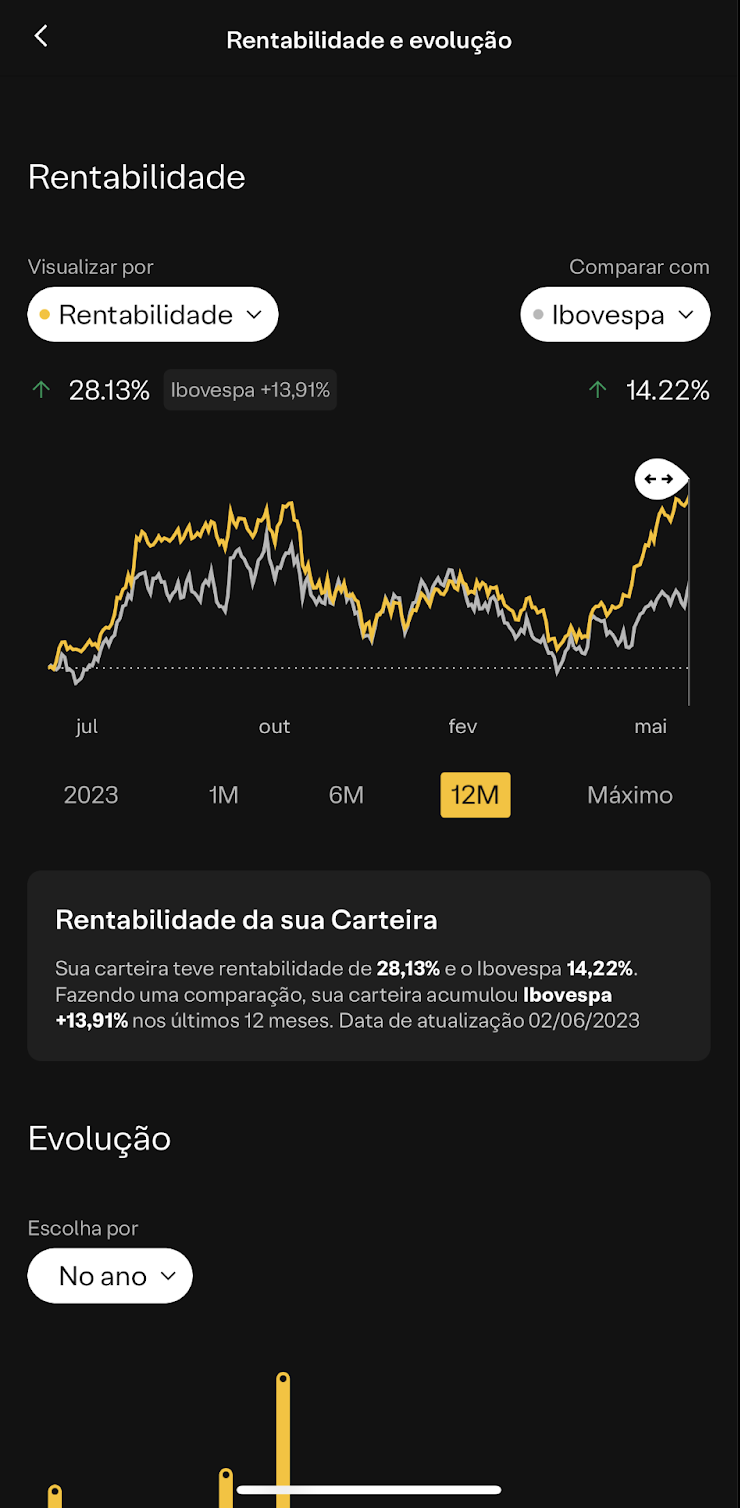This screenshot has height=1508, width=740.
Task: Tap the green up arrow beside 14.22%
Action: (x=597, y=390)
